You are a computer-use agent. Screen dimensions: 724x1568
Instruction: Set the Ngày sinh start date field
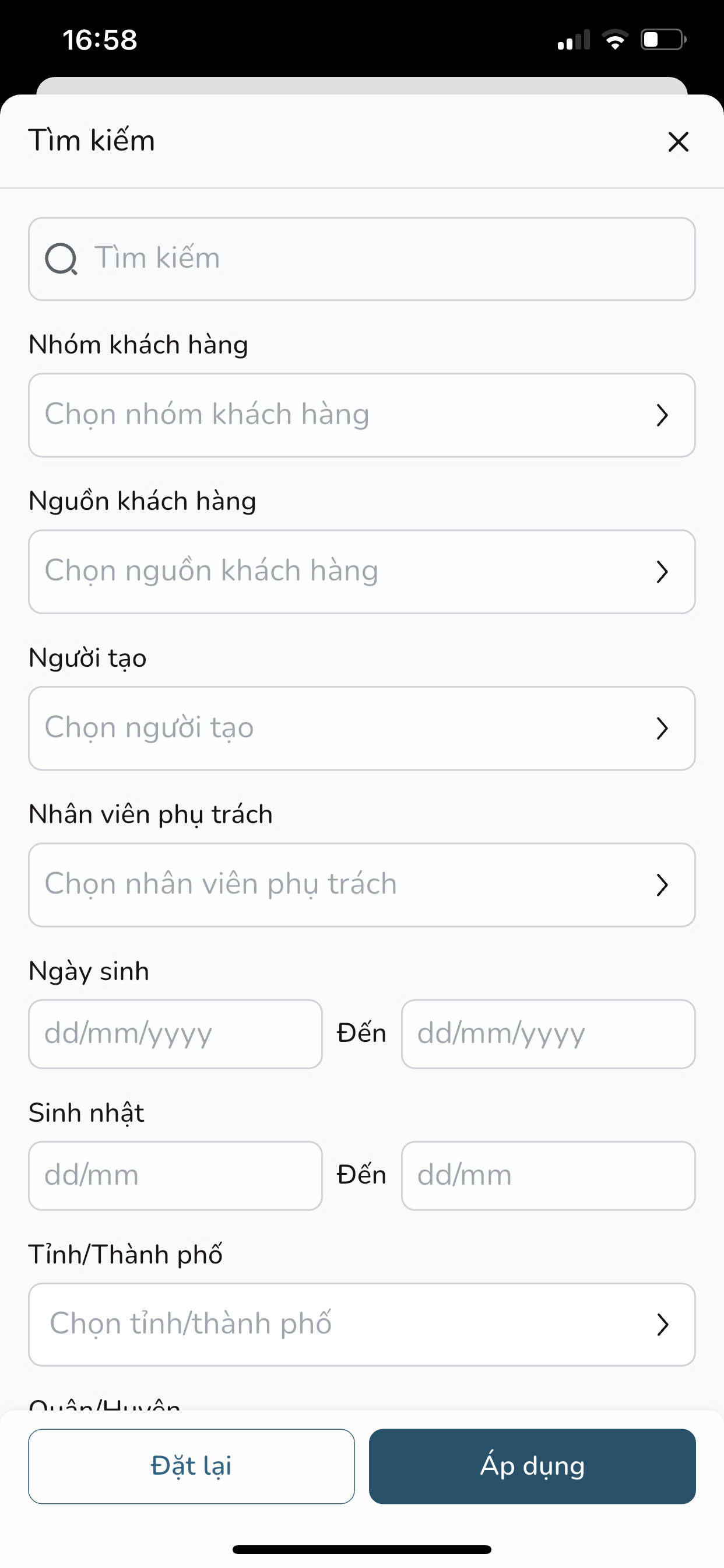175,1034
